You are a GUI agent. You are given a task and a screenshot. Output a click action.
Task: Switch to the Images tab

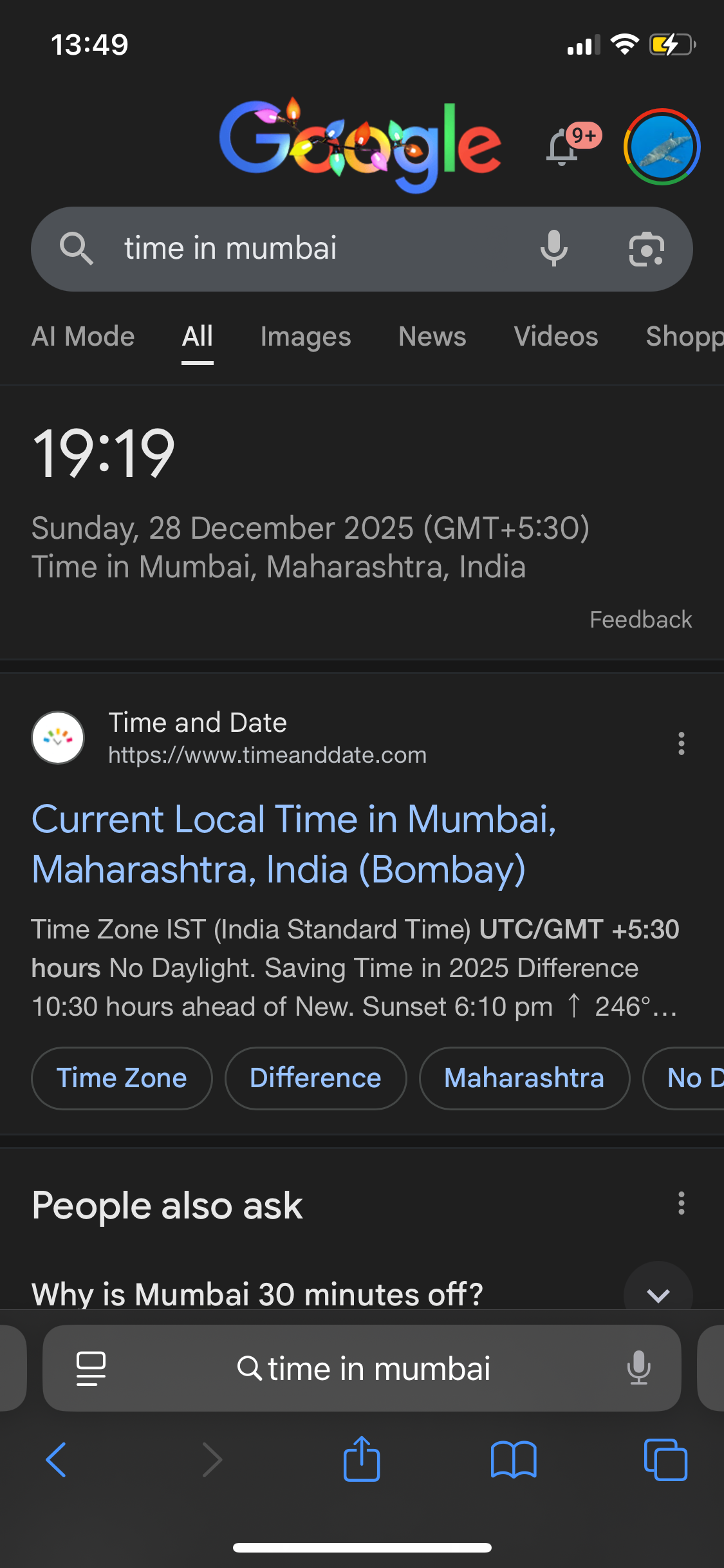(x=306, y=337)
